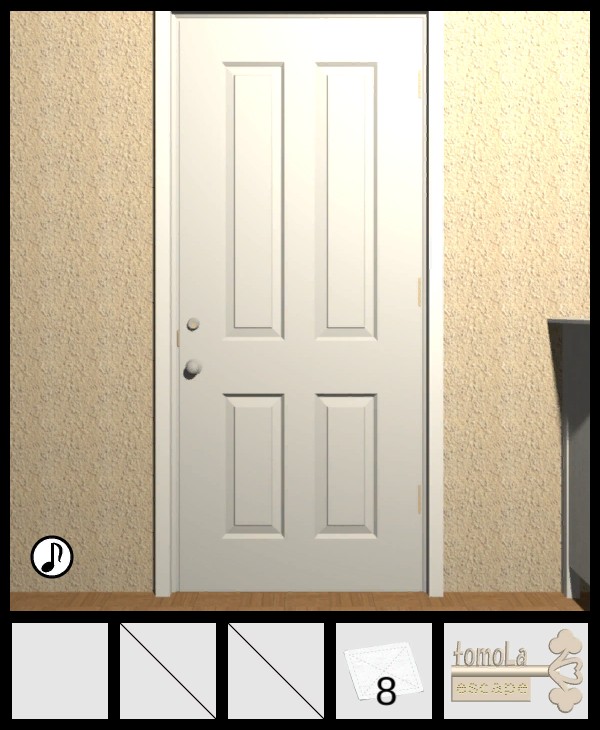This screenshot has width=600, height=730.
Task: Select the first empty inventory slot
Action: point(60,671)
